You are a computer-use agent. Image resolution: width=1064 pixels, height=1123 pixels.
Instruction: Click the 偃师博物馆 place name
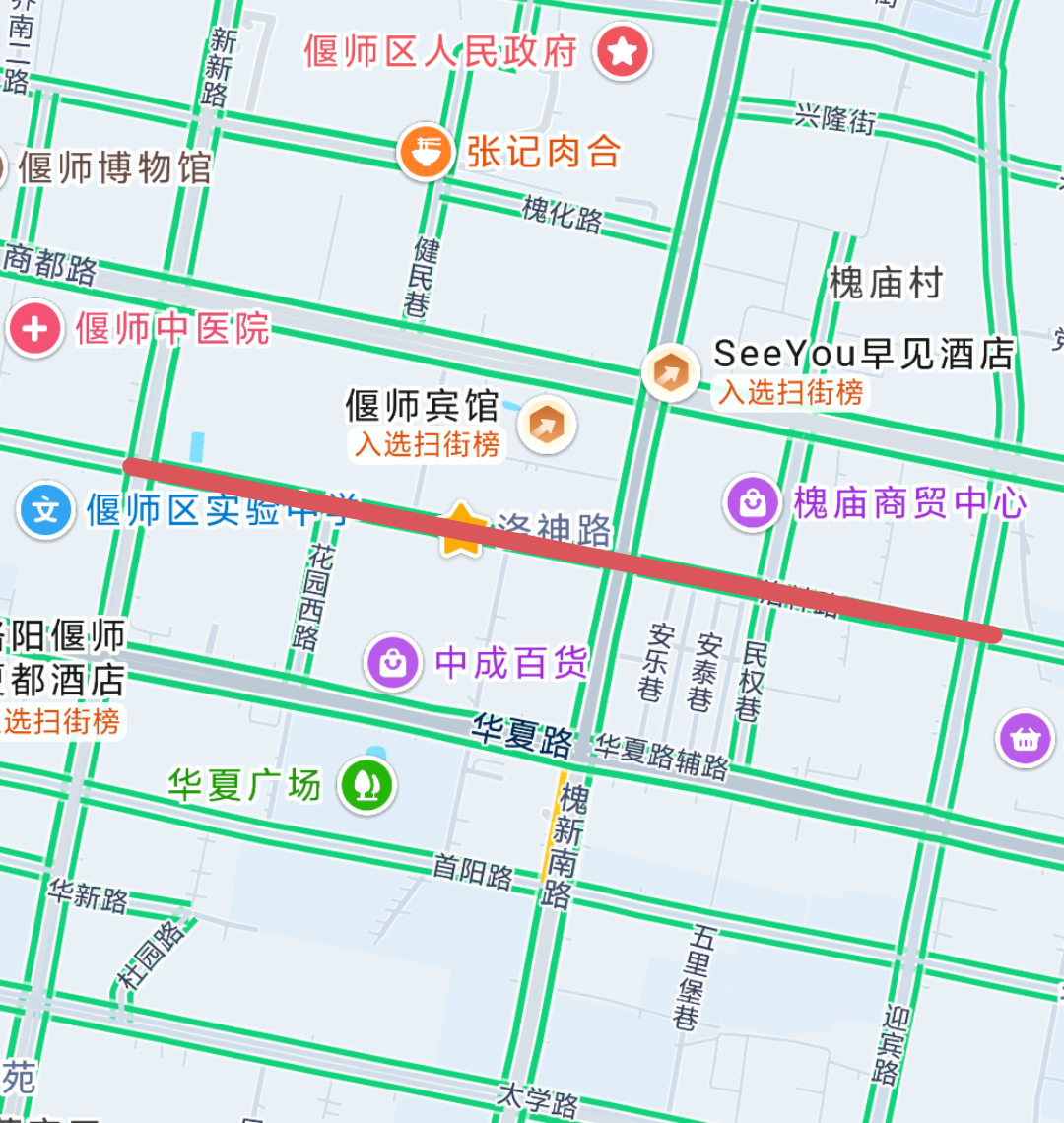113,165
